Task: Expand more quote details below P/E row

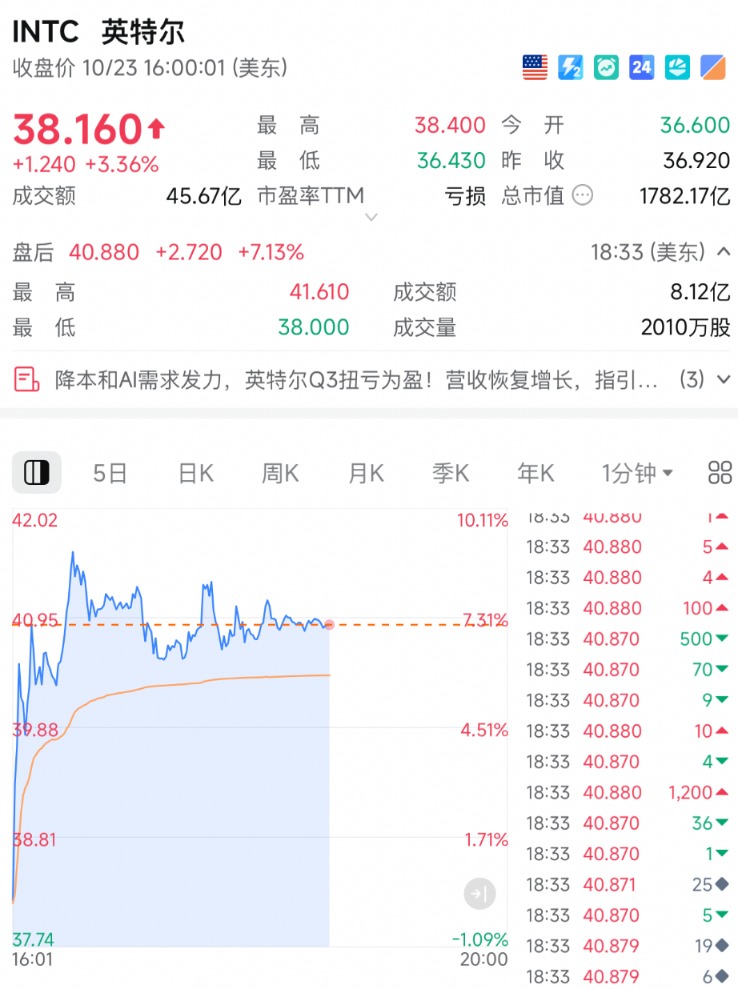Action: pos(371,217)
